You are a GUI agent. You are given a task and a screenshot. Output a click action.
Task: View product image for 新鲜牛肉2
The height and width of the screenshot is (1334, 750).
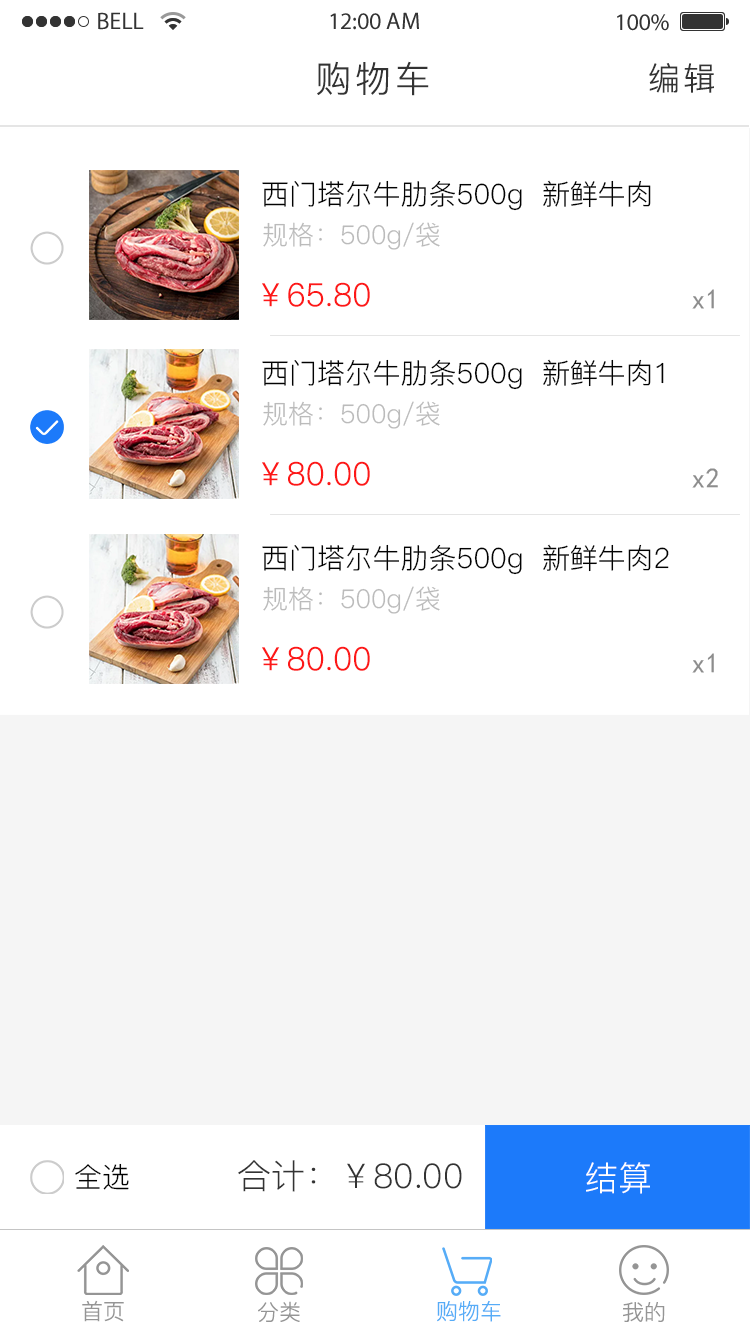(164, 609)
